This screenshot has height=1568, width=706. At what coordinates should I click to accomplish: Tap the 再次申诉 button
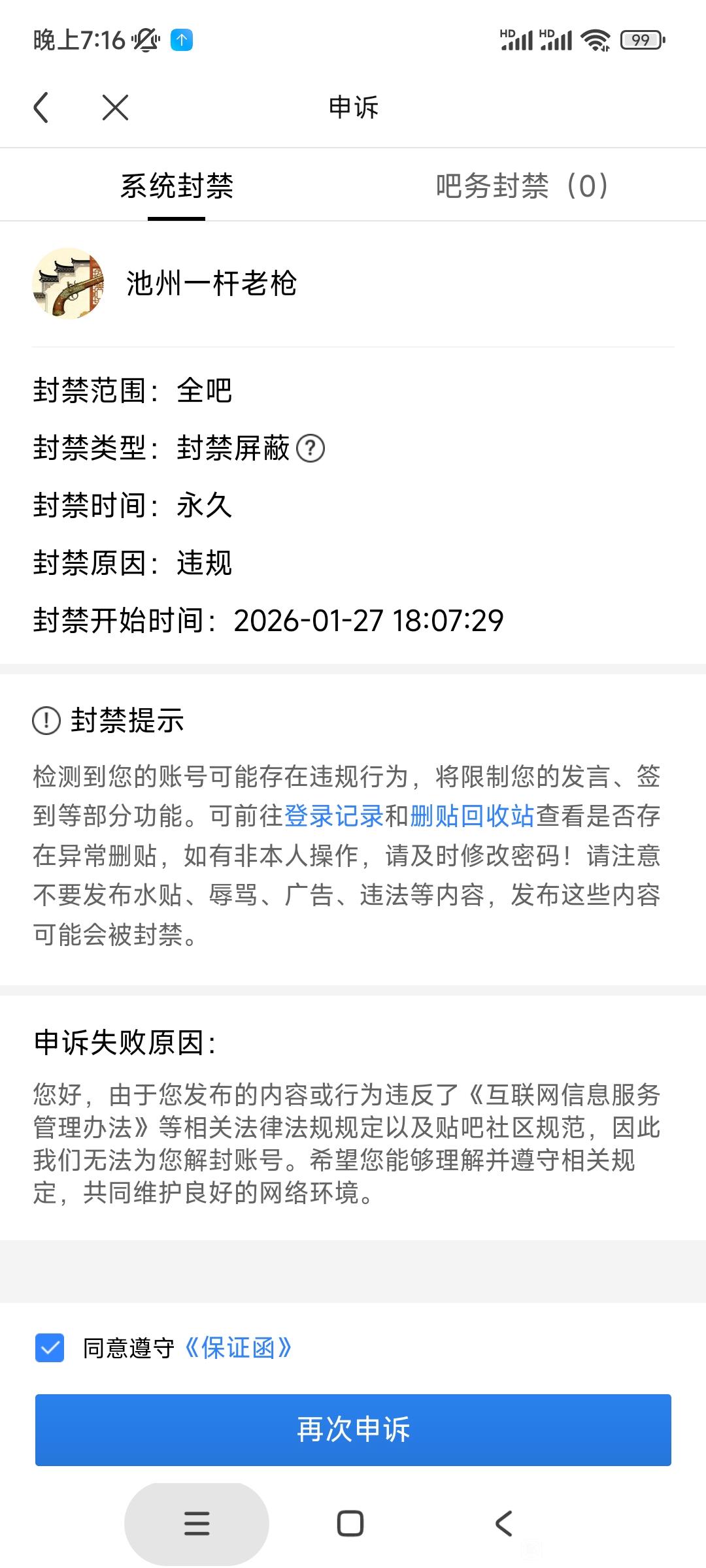pyautogui.click(x=353, y=1429)
